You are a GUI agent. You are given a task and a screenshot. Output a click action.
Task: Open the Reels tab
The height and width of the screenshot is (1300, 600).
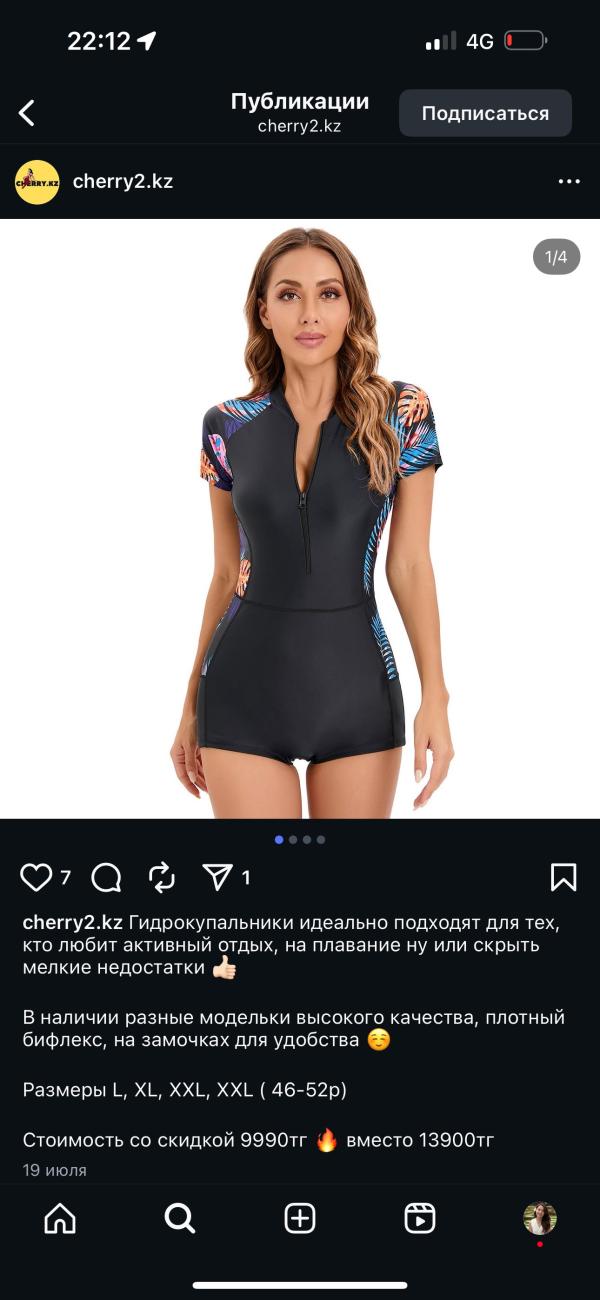pos(420,1218)
